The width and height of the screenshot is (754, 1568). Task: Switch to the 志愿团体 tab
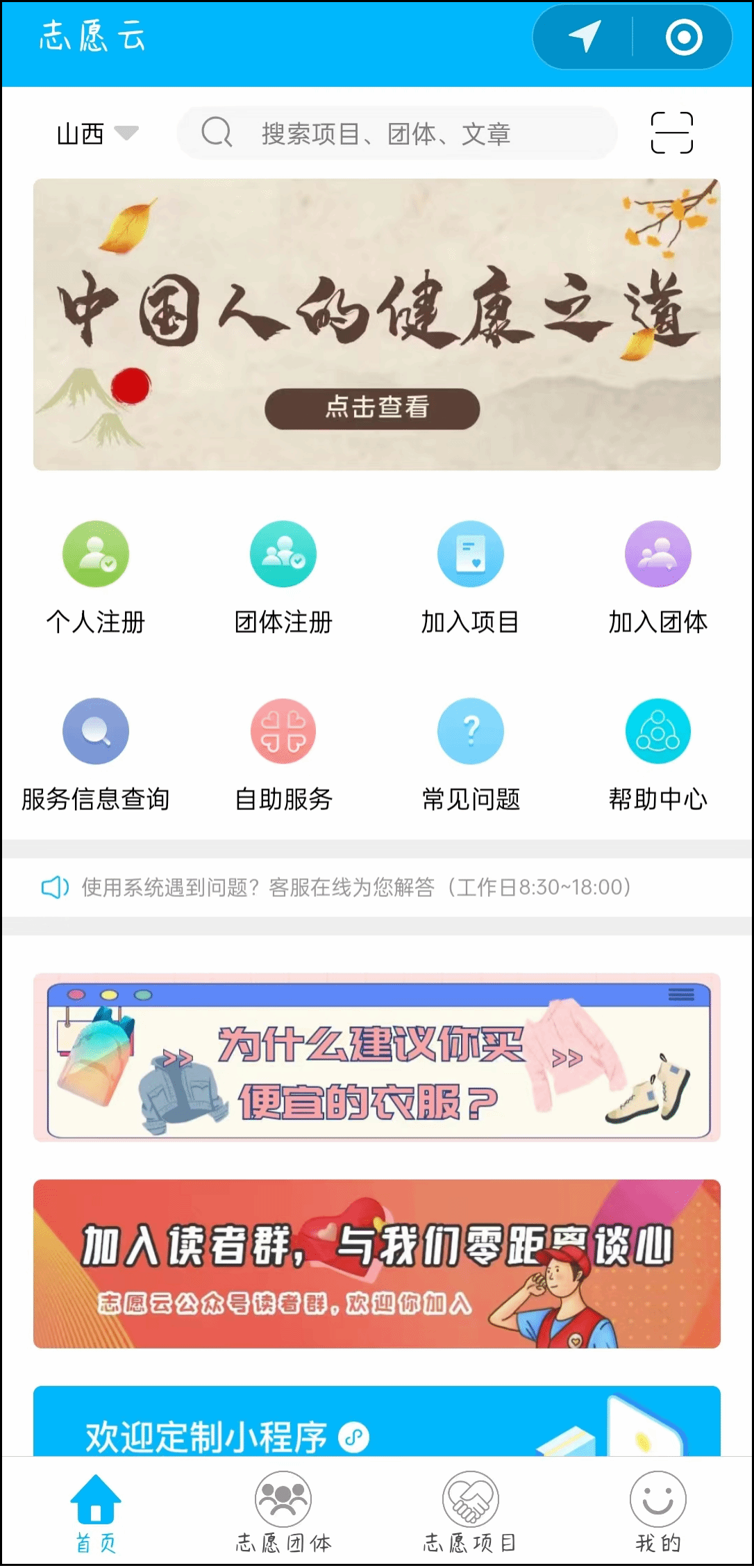click(283, 1512)
